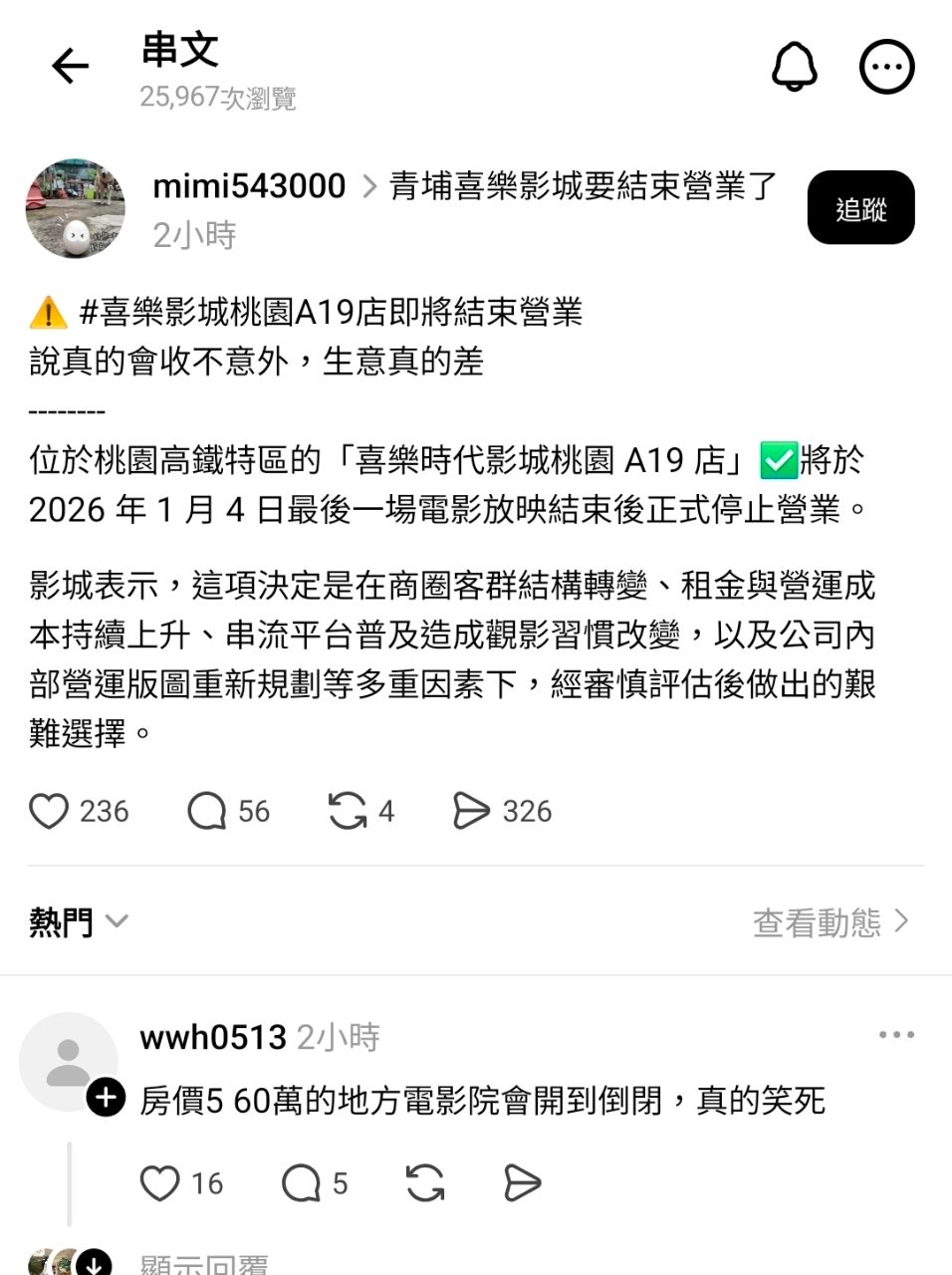Like mimi543000's post
Viewport: 952px width, 1275px height.
tap(49, 811)
